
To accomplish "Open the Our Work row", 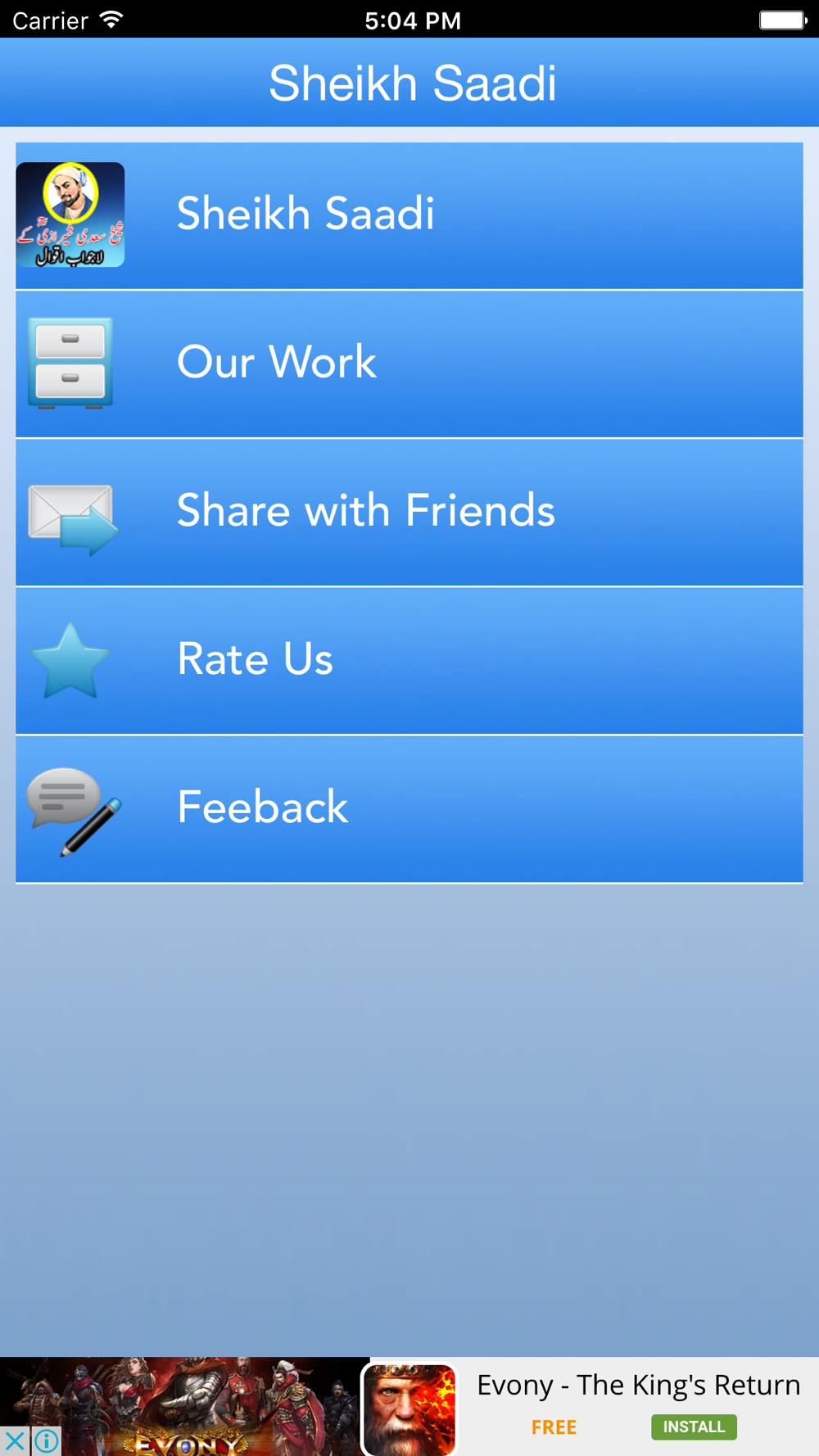I will [x=409, y=364].
